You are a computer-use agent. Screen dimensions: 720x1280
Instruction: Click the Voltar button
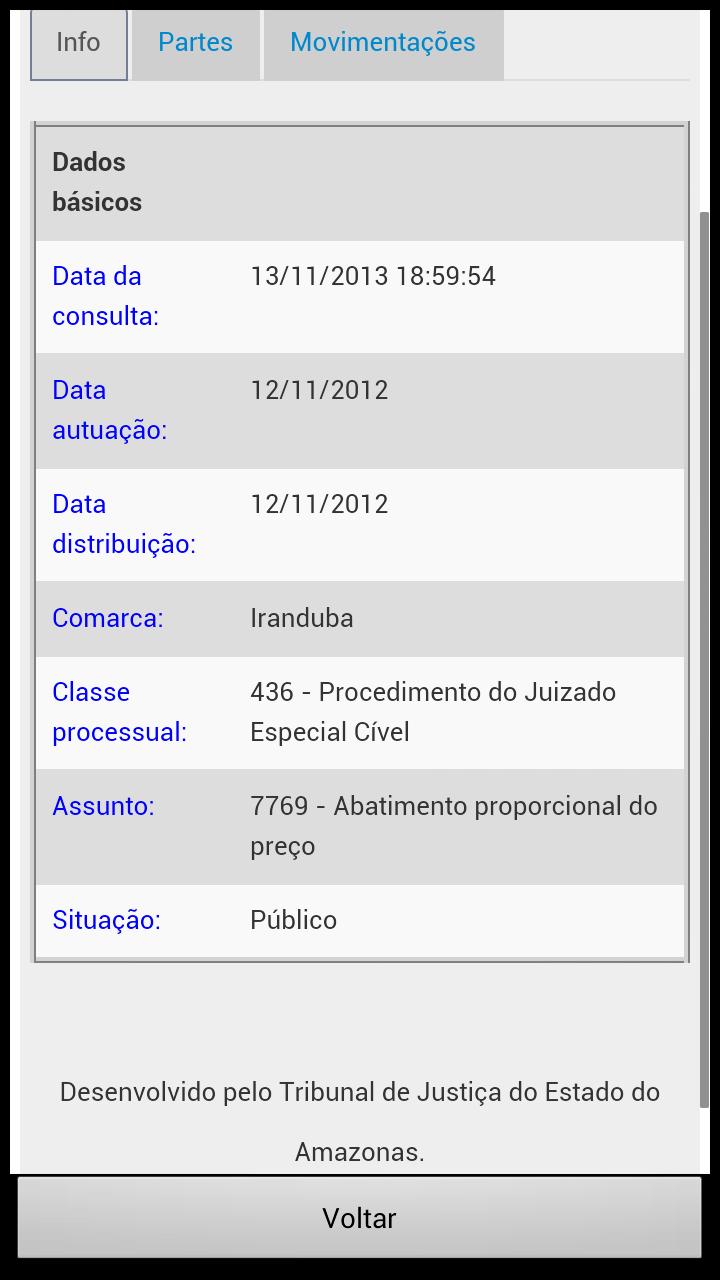coord(360,1218)
